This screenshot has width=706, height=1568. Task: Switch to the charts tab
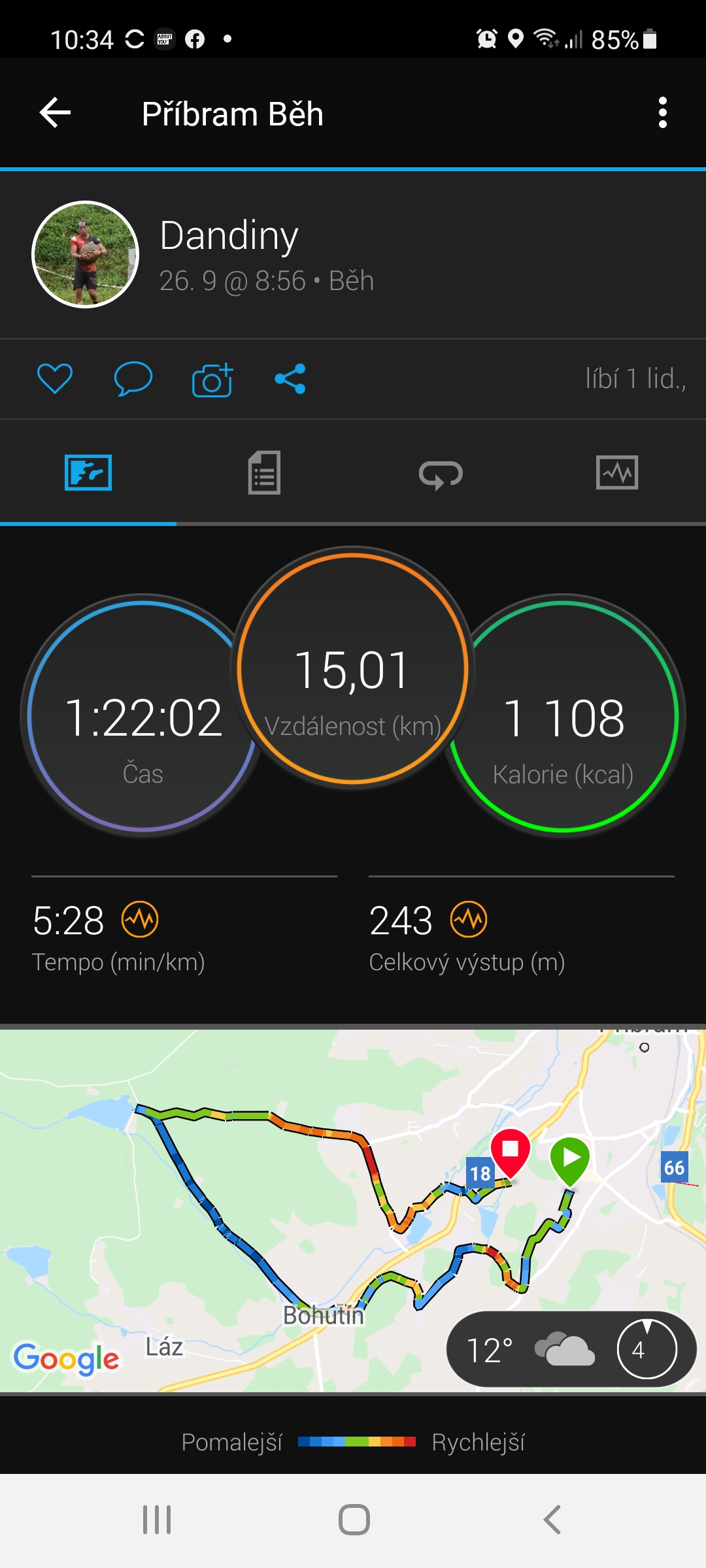pyautogui.click(x=617, y=472)
